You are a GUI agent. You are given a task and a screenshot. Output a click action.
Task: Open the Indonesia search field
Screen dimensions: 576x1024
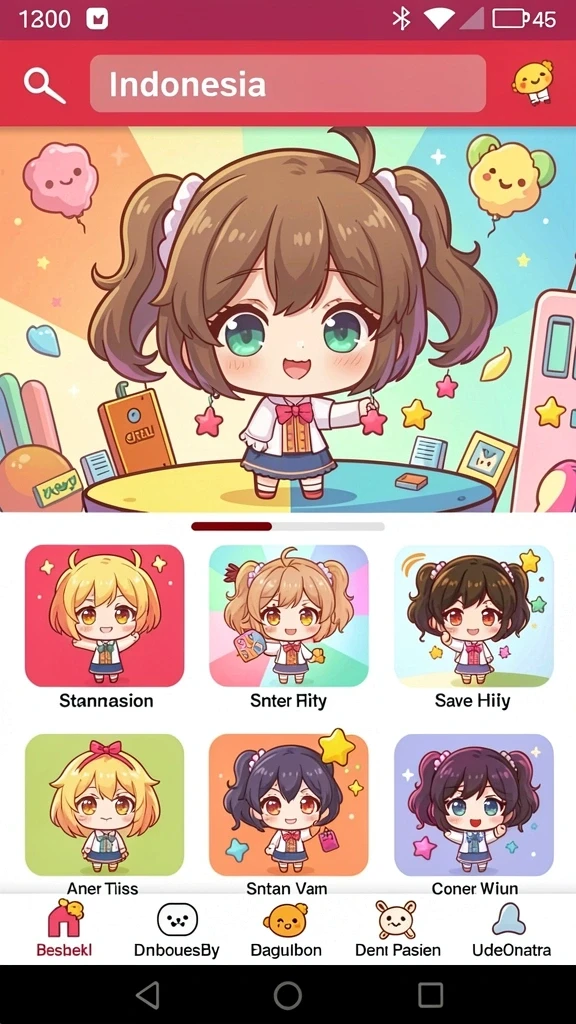(288, 84)
